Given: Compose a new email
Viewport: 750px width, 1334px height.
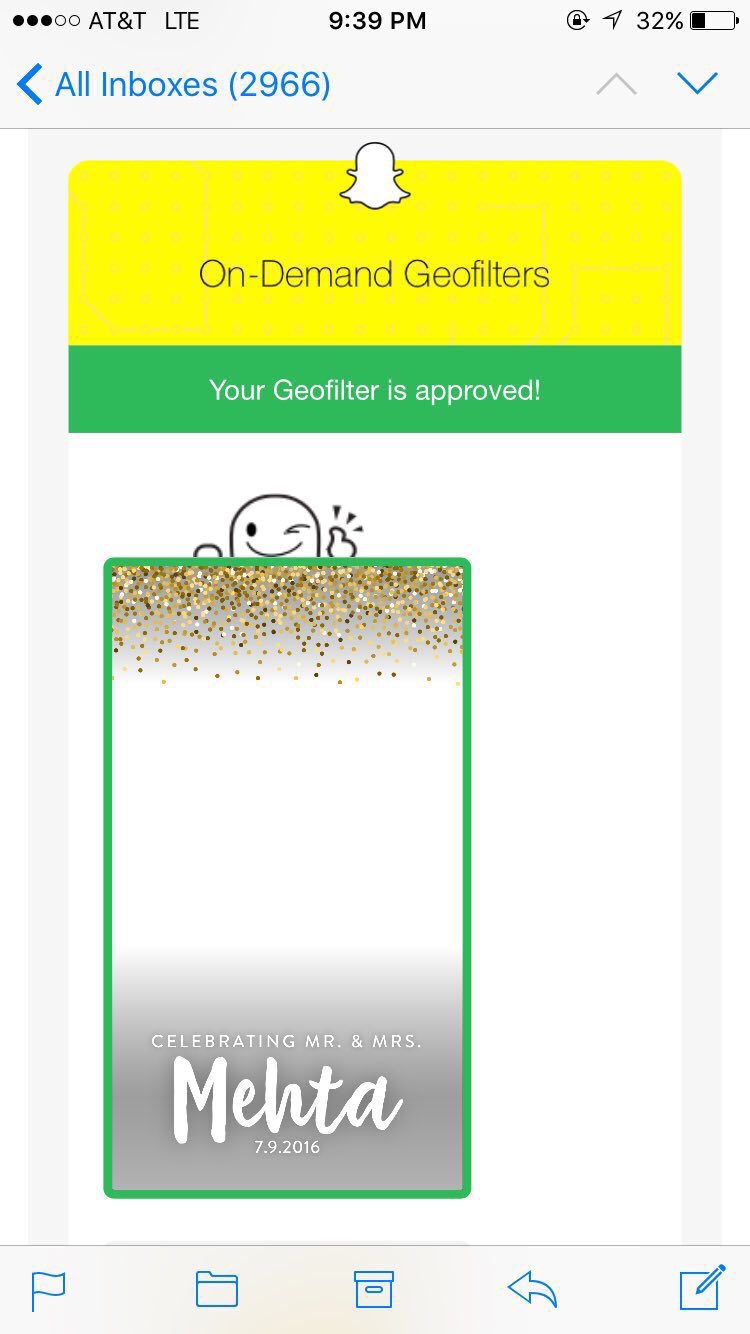Looking at the screenshot, I should pyautogui.click(x=702, y=1287).
